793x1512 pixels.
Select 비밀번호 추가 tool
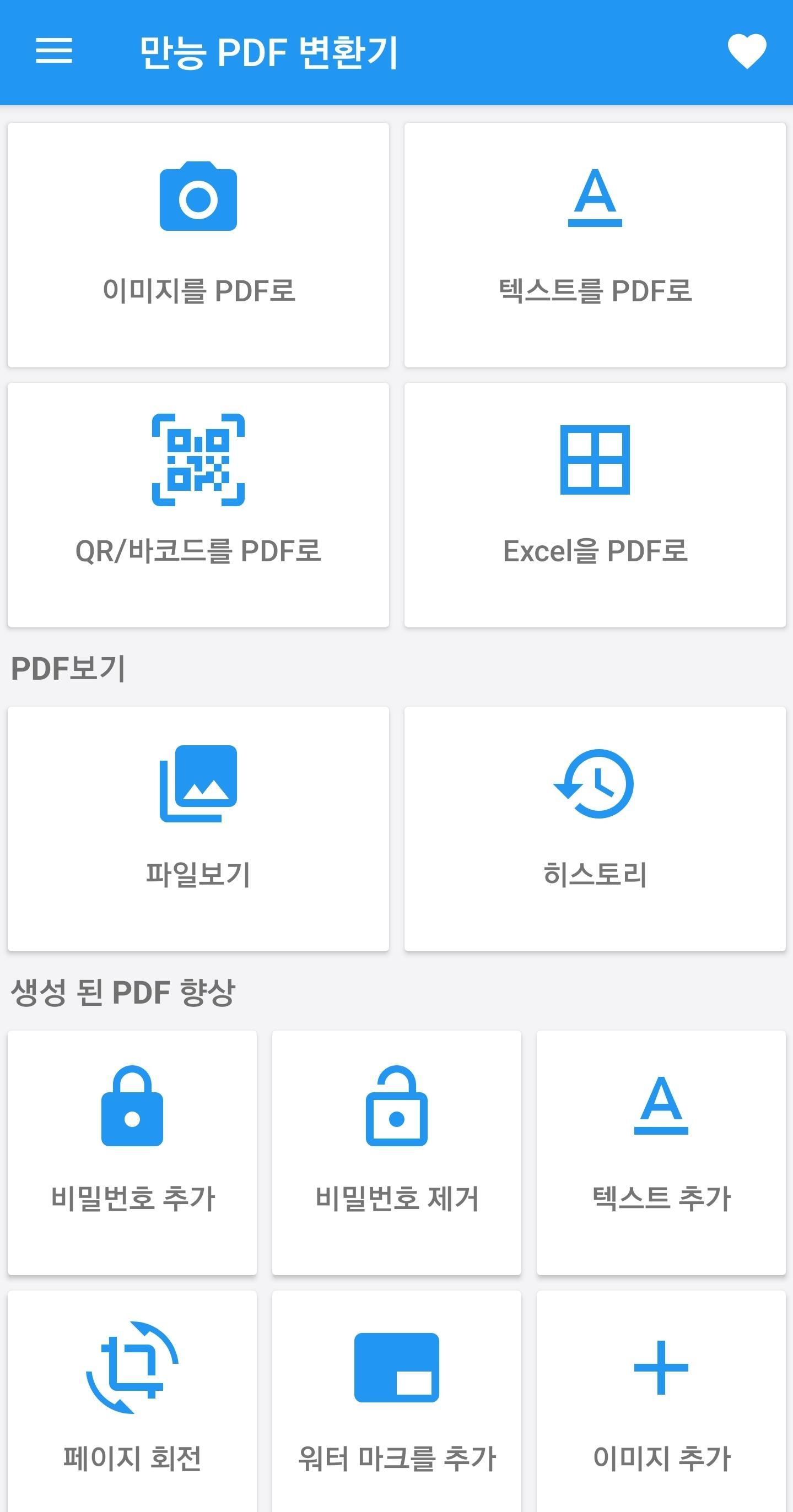click(132, 1153)
